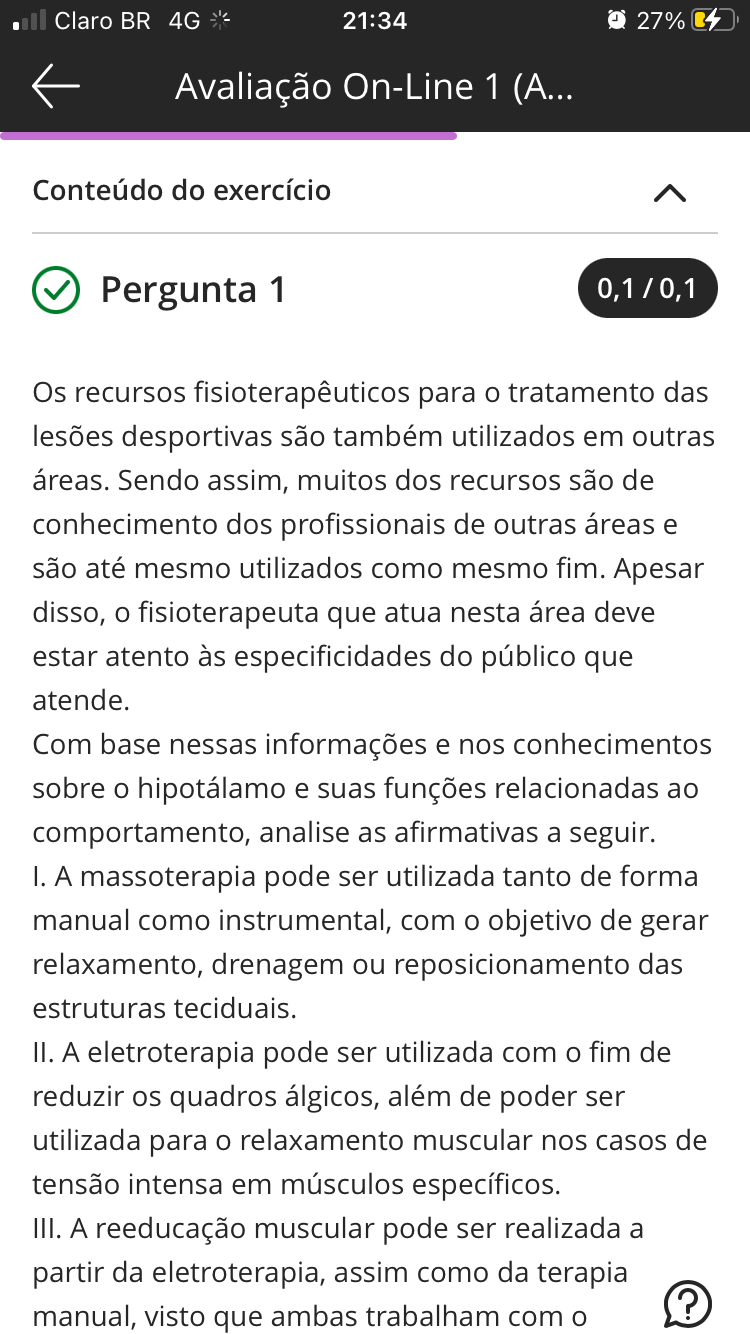Go back using the arrow icon
Image resolution: width=750 pixels, height=1334 pixels.
pos(56,87)
